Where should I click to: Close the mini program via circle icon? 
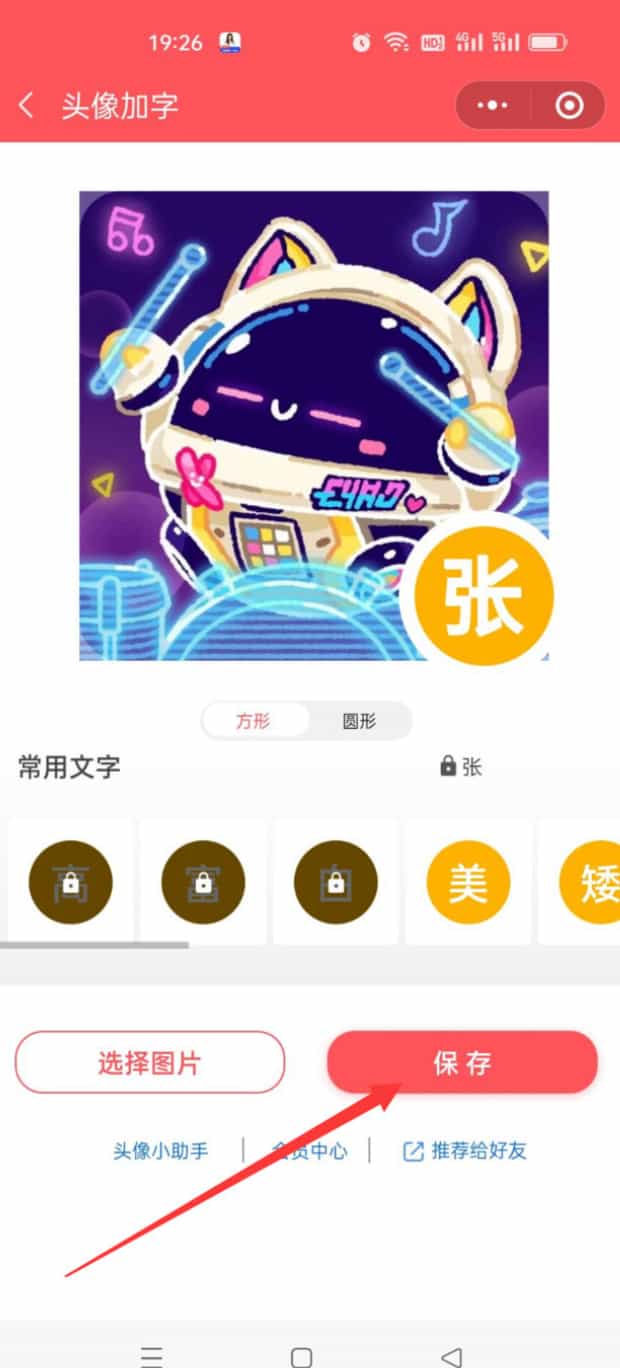click(568, 106)
